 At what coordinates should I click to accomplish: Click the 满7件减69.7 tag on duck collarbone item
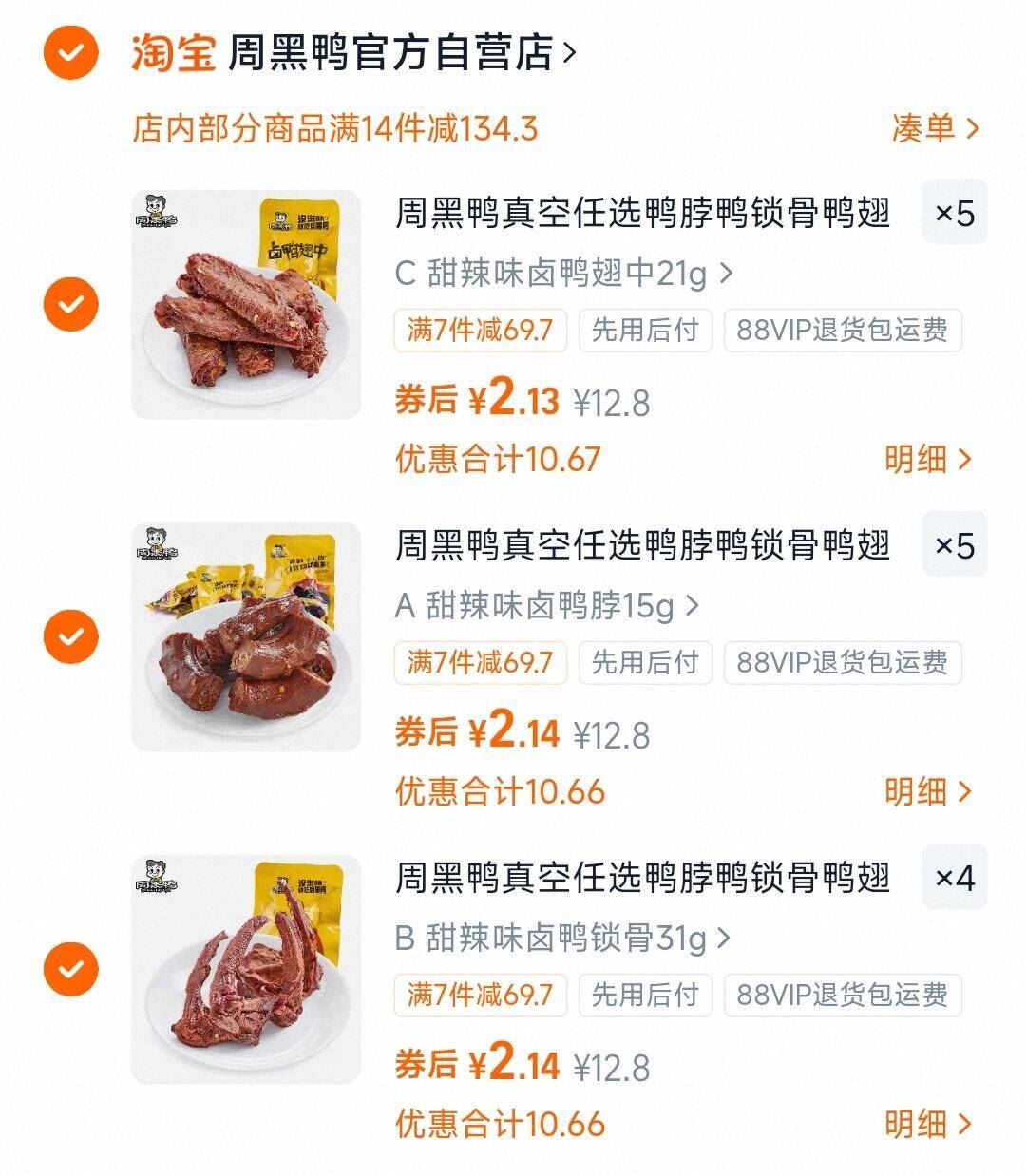pos(479,996)
